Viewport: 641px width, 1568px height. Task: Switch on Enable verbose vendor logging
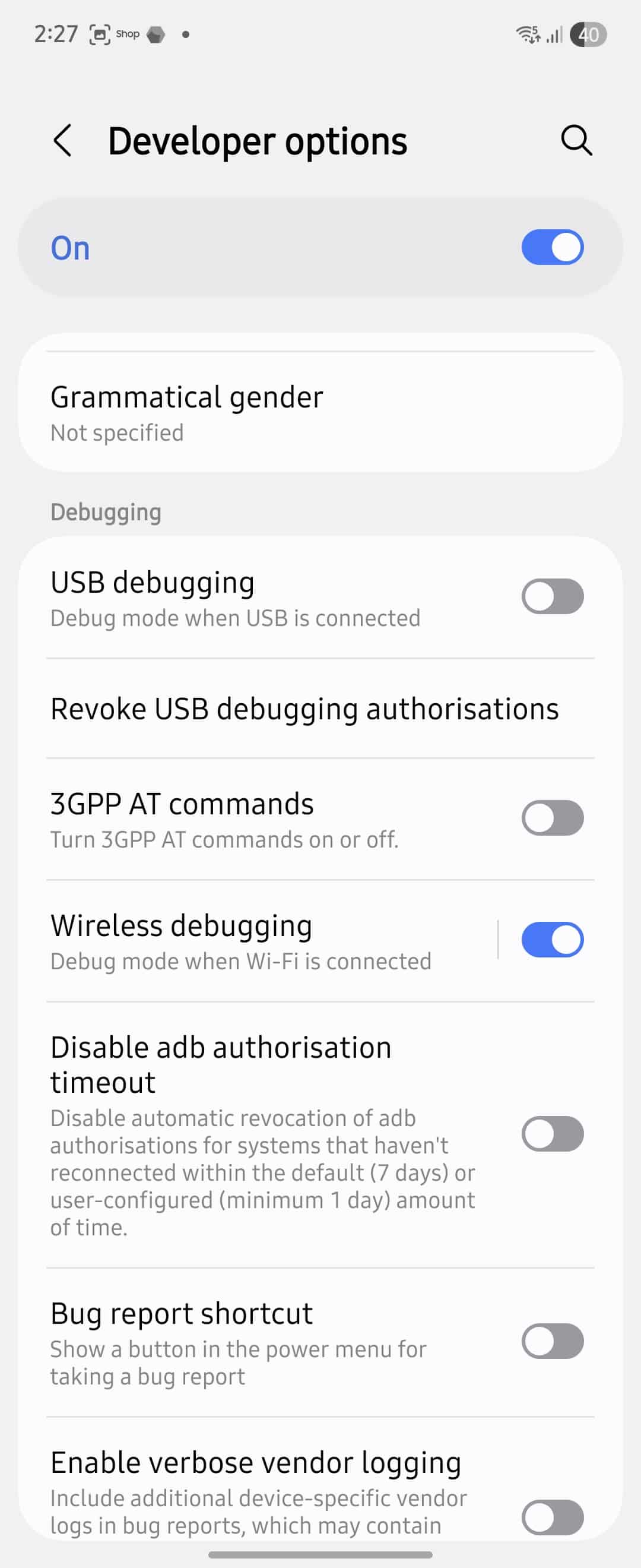tap(552, 1518)
